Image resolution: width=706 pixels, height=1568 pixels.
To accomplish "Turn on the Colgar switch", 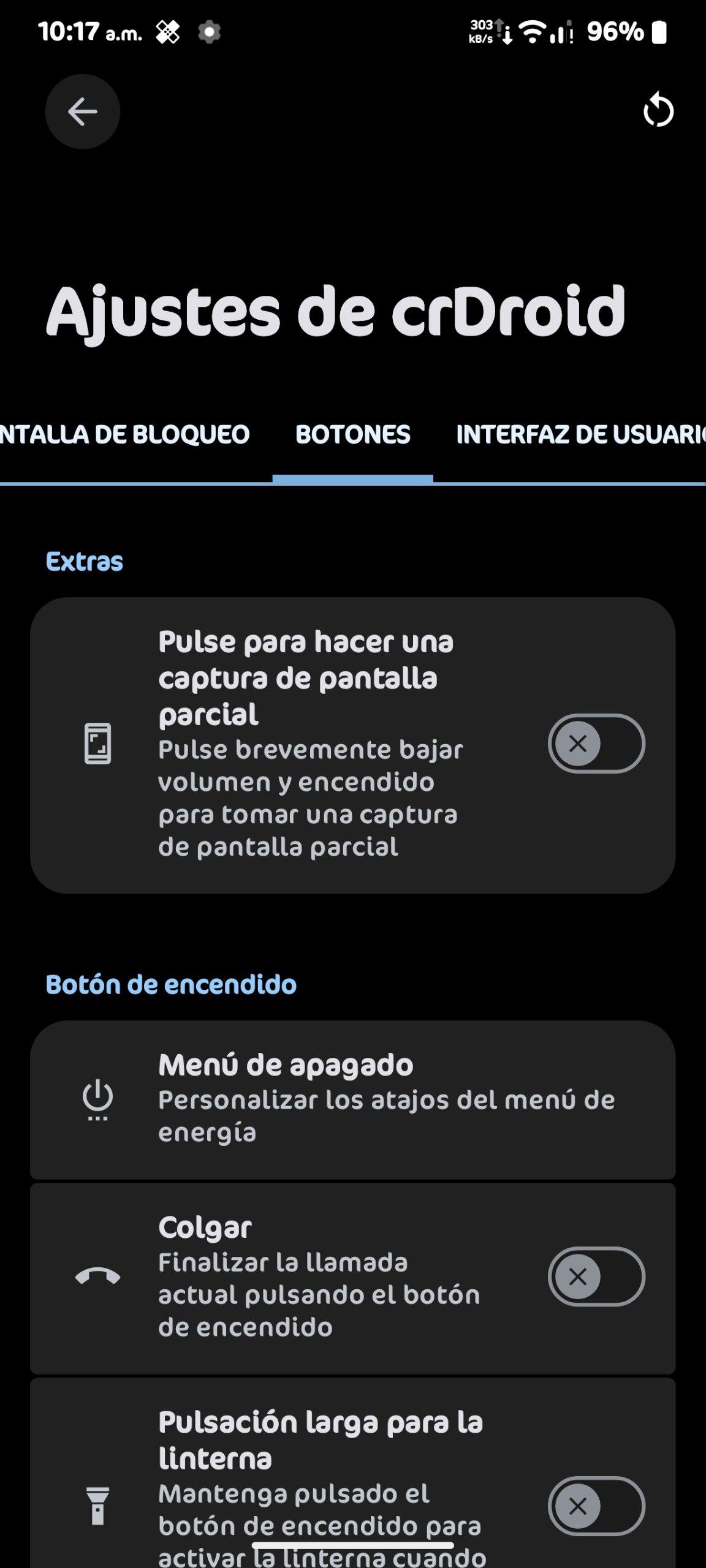I will (x=596, y=1277).
